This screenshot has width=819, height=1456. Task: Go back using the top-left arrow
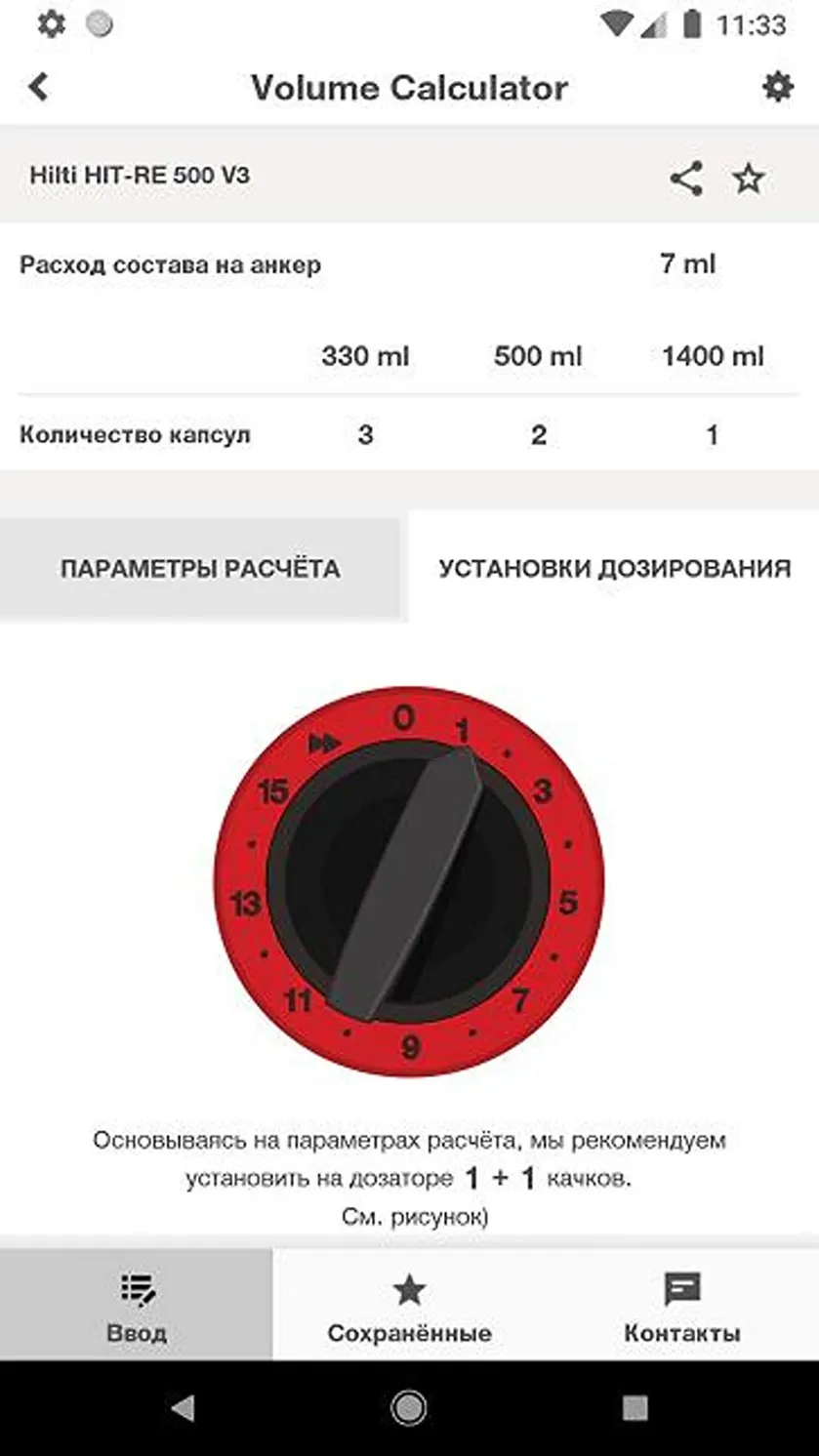pyautogui.click(x=38, y=87)
